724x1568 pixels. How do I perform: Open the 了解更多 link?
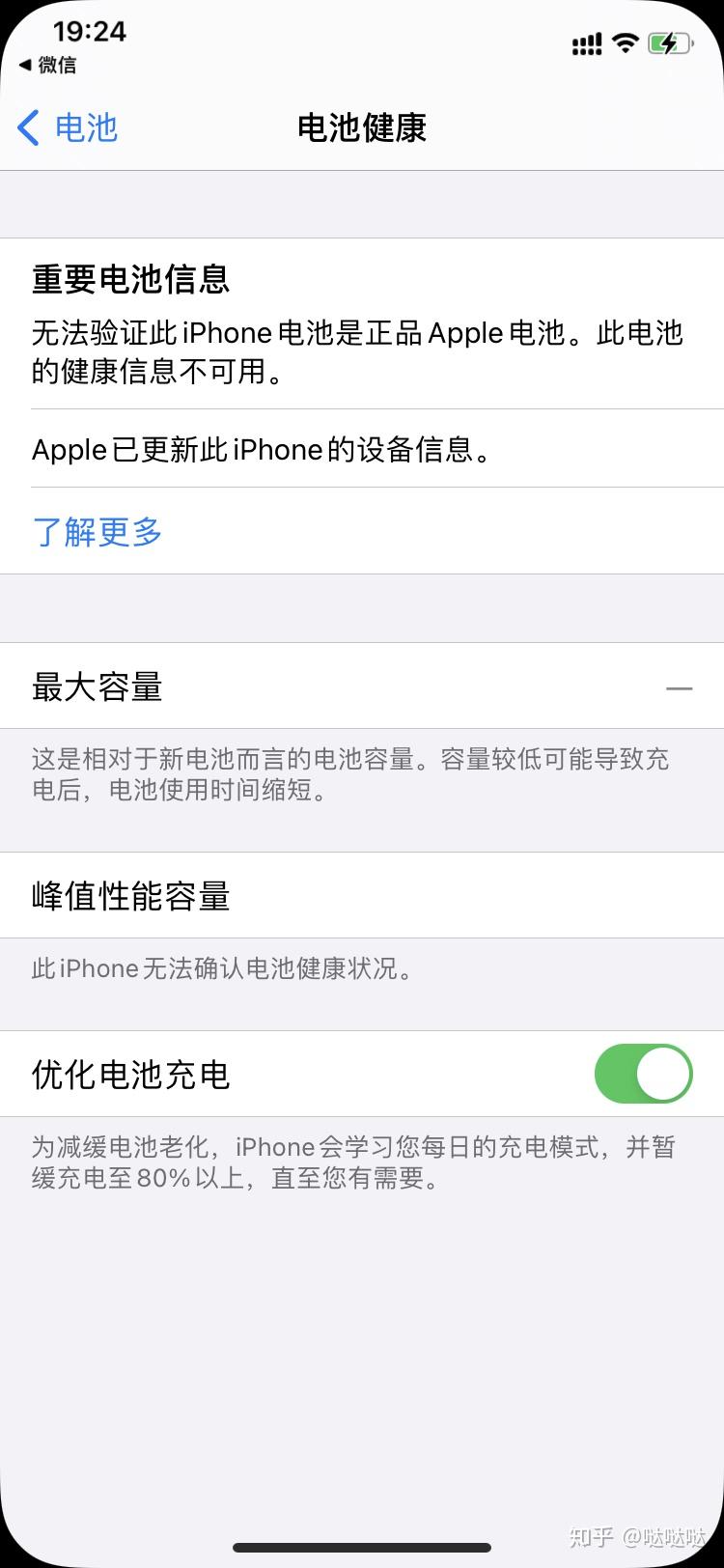[97, 531]
